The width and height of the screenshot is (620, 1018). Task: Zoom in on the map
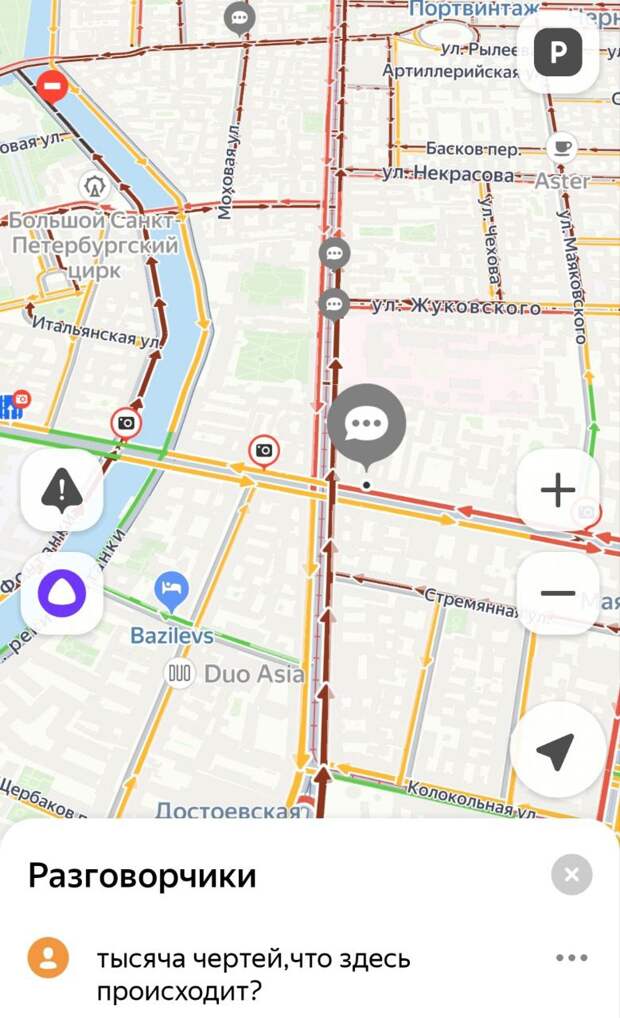point(557,490)
